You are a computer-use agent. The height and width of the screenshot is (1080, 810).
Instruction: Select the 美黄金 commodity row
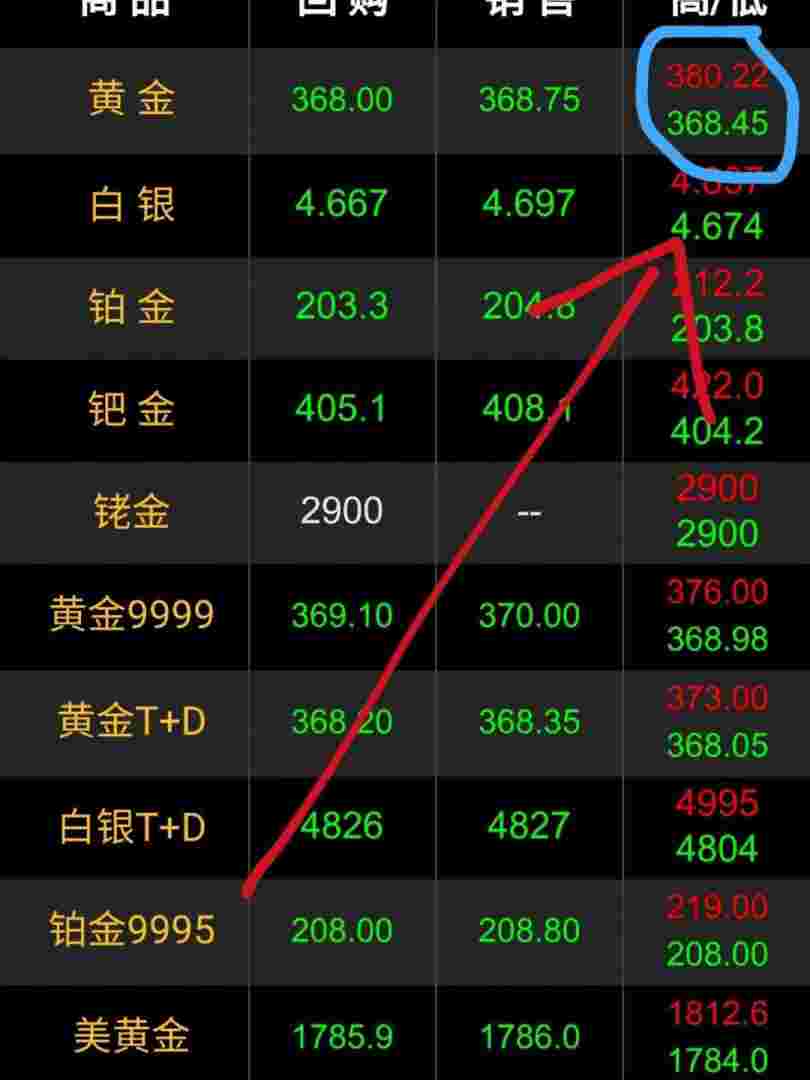(x=130, y=1038)
